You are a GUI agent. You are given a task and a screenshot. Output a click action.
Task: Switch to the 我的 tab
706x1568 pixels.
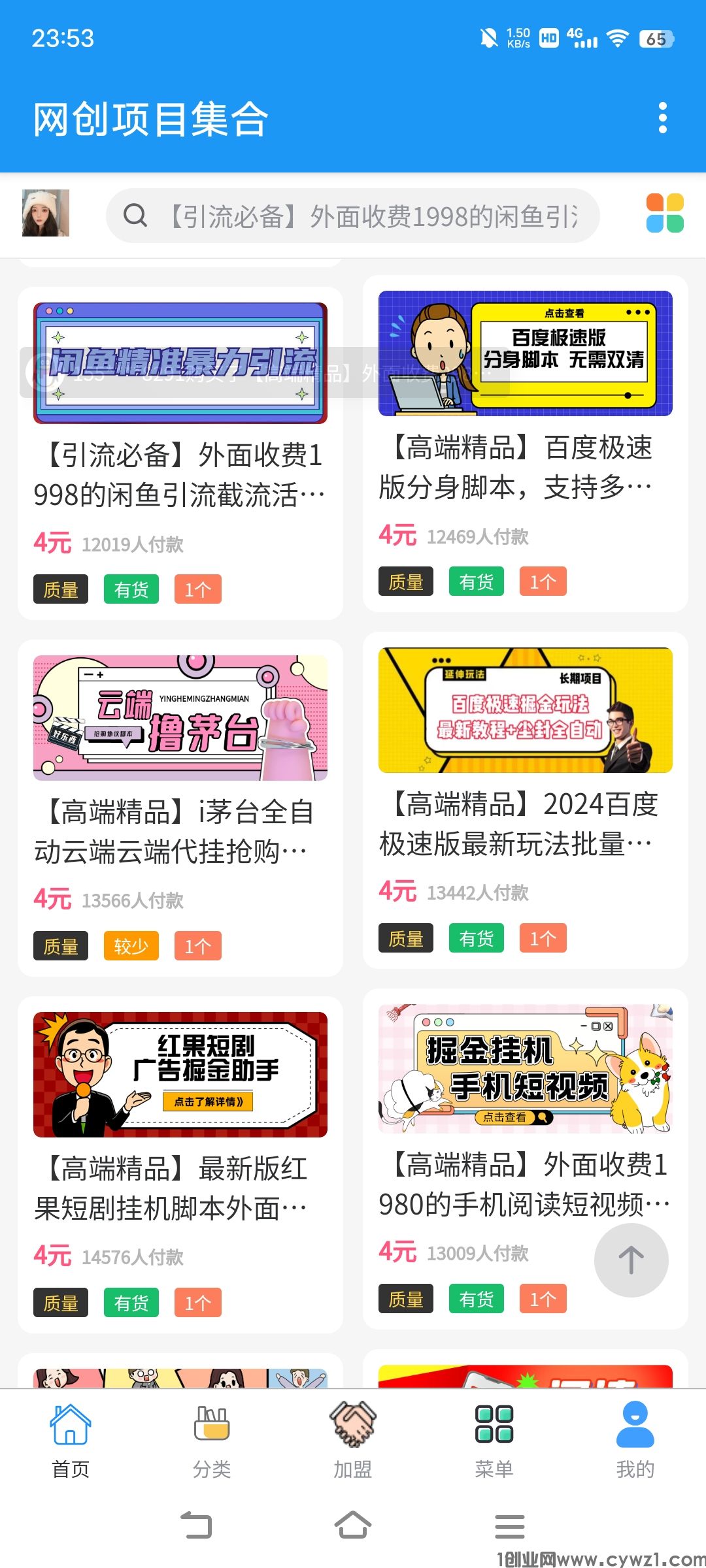point(635,1441)
